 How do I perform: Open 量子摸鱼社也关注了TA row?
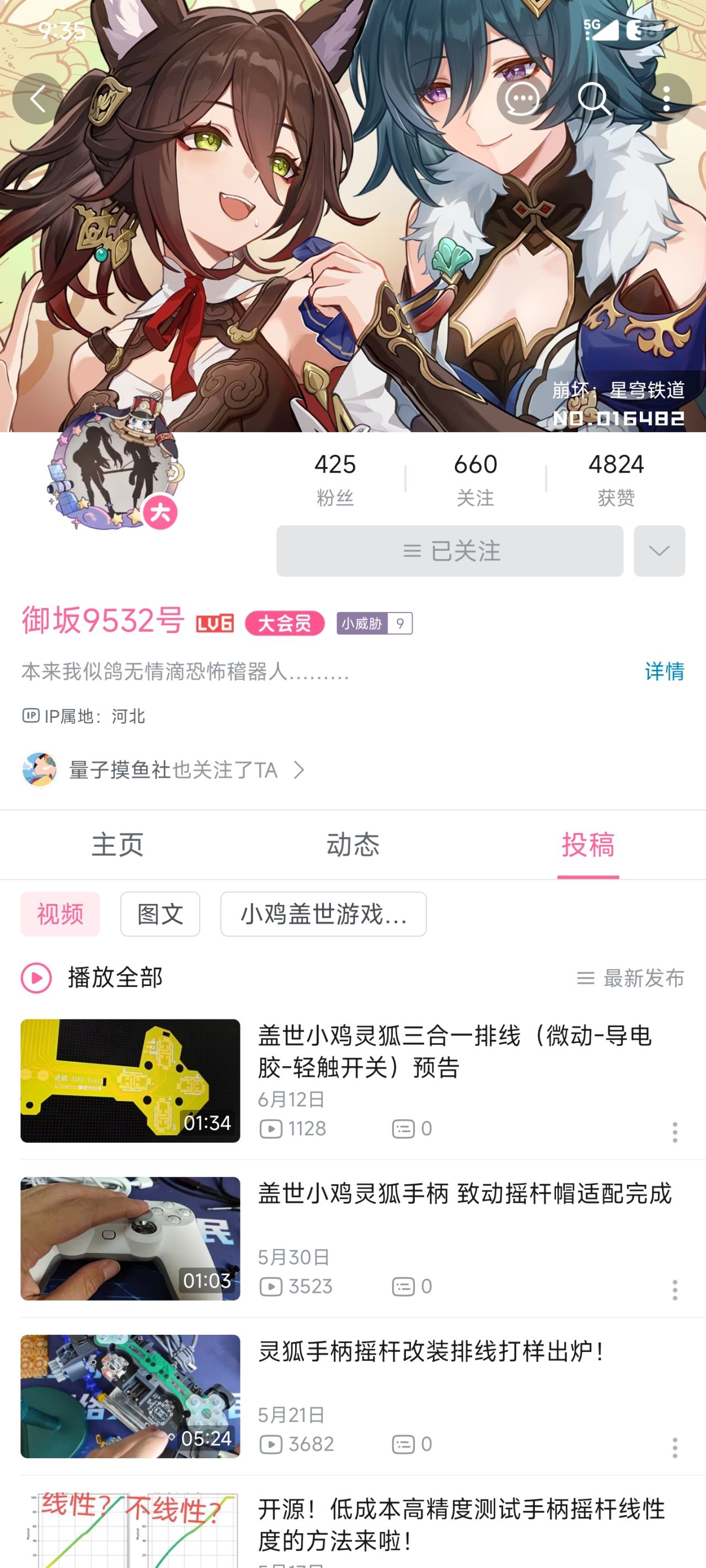tap(164, 770)
